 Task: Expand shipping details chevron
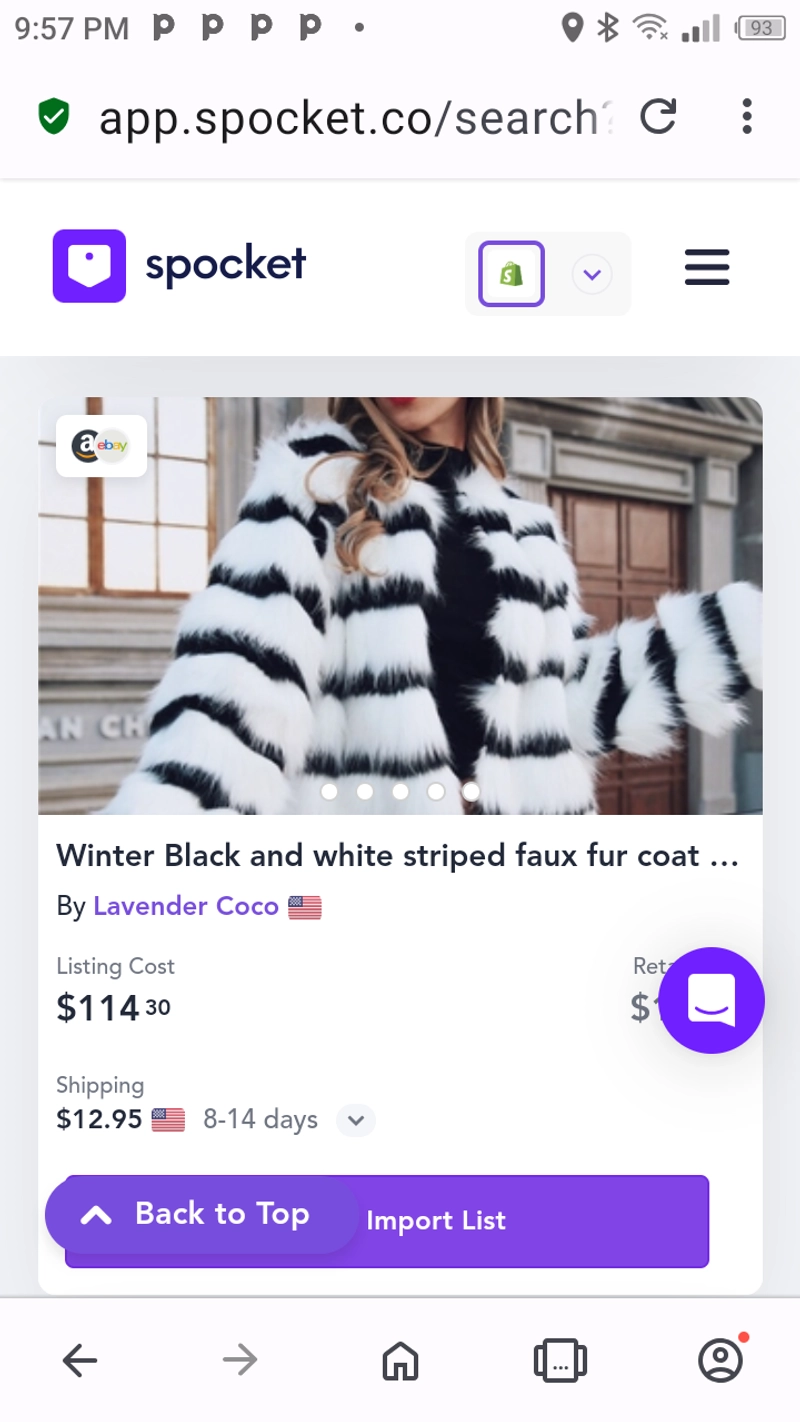tap(355, 1120)
